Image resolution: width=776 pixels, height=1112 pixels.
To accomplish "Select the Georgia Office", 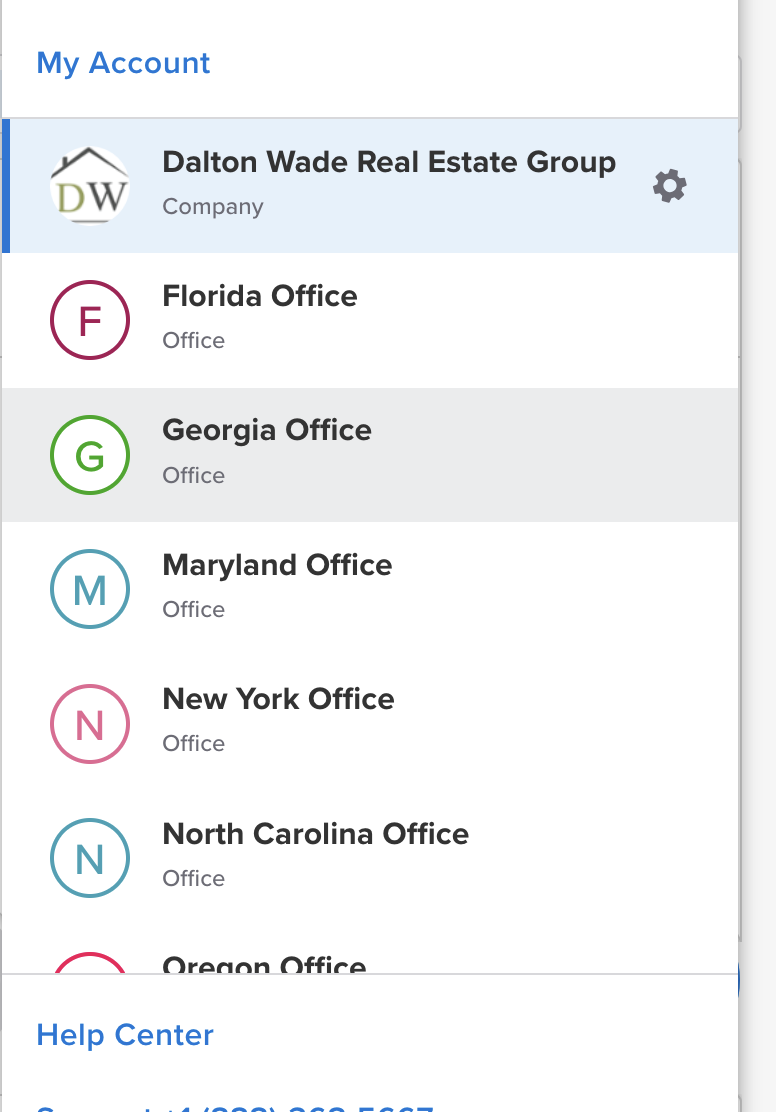I will coord(267,431).
